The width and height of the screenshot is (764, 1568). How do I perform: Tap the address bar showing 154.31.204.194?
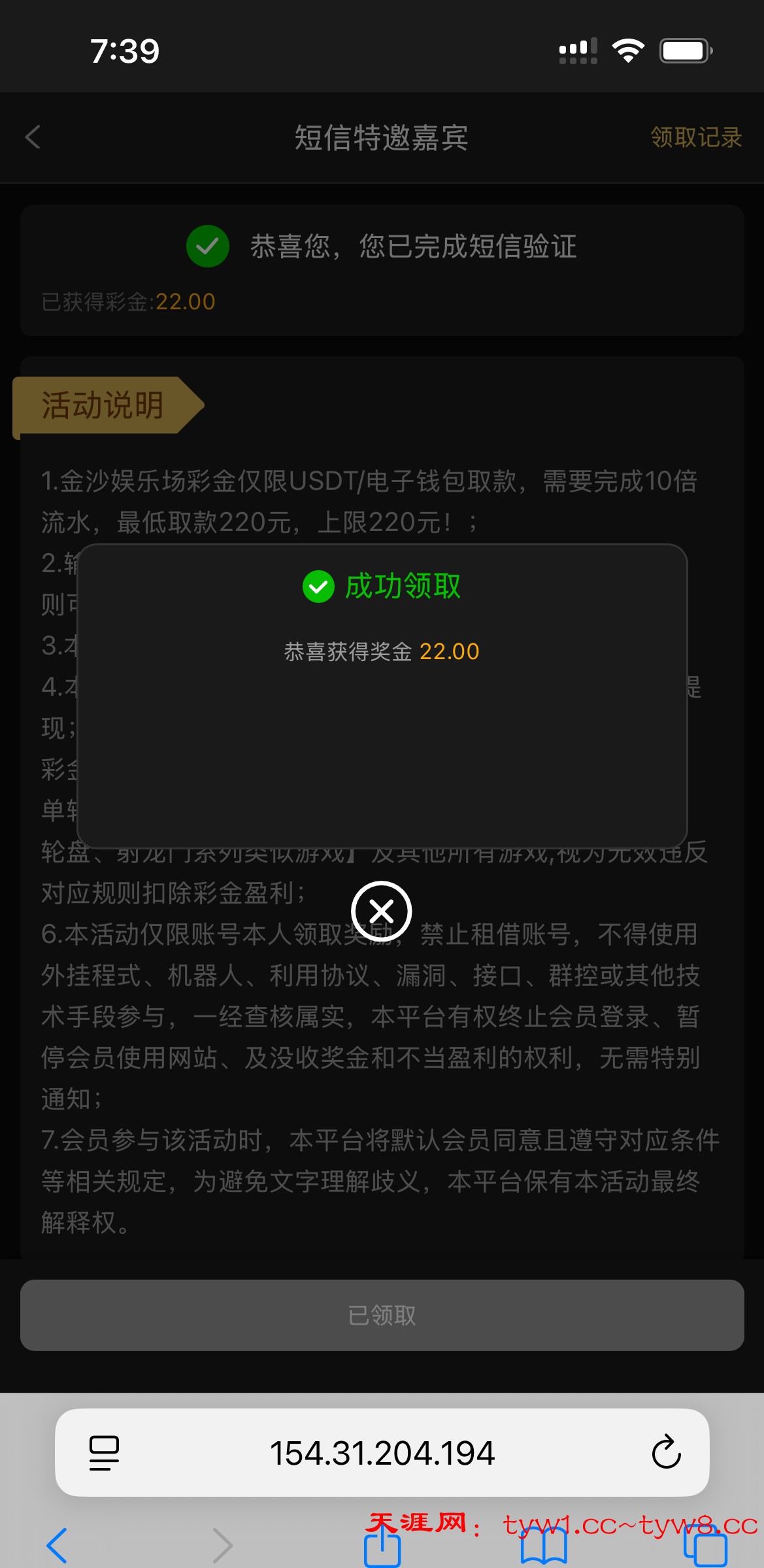[x=382, y=1453]
